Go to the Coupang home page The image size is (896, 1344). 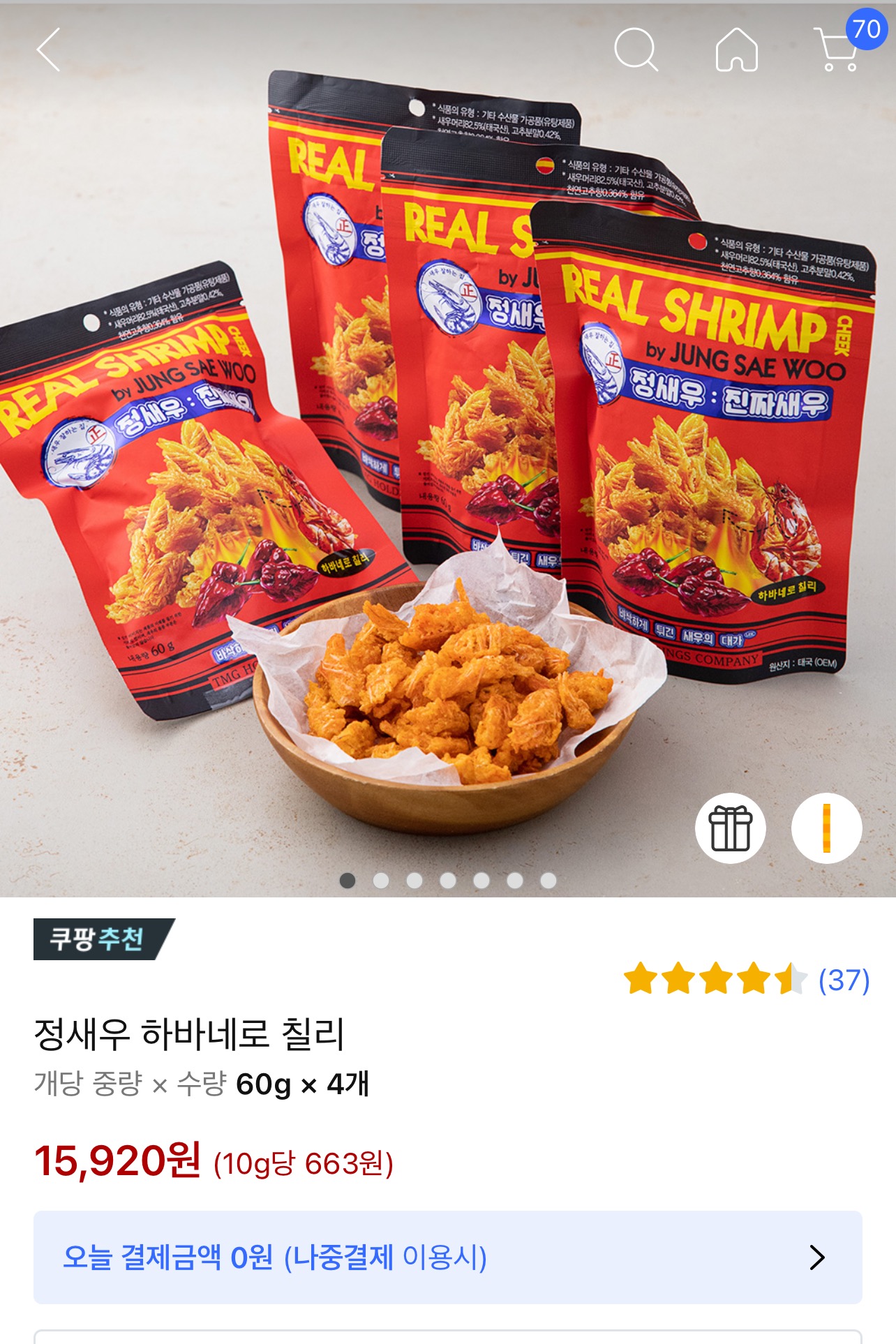[736, 50]
